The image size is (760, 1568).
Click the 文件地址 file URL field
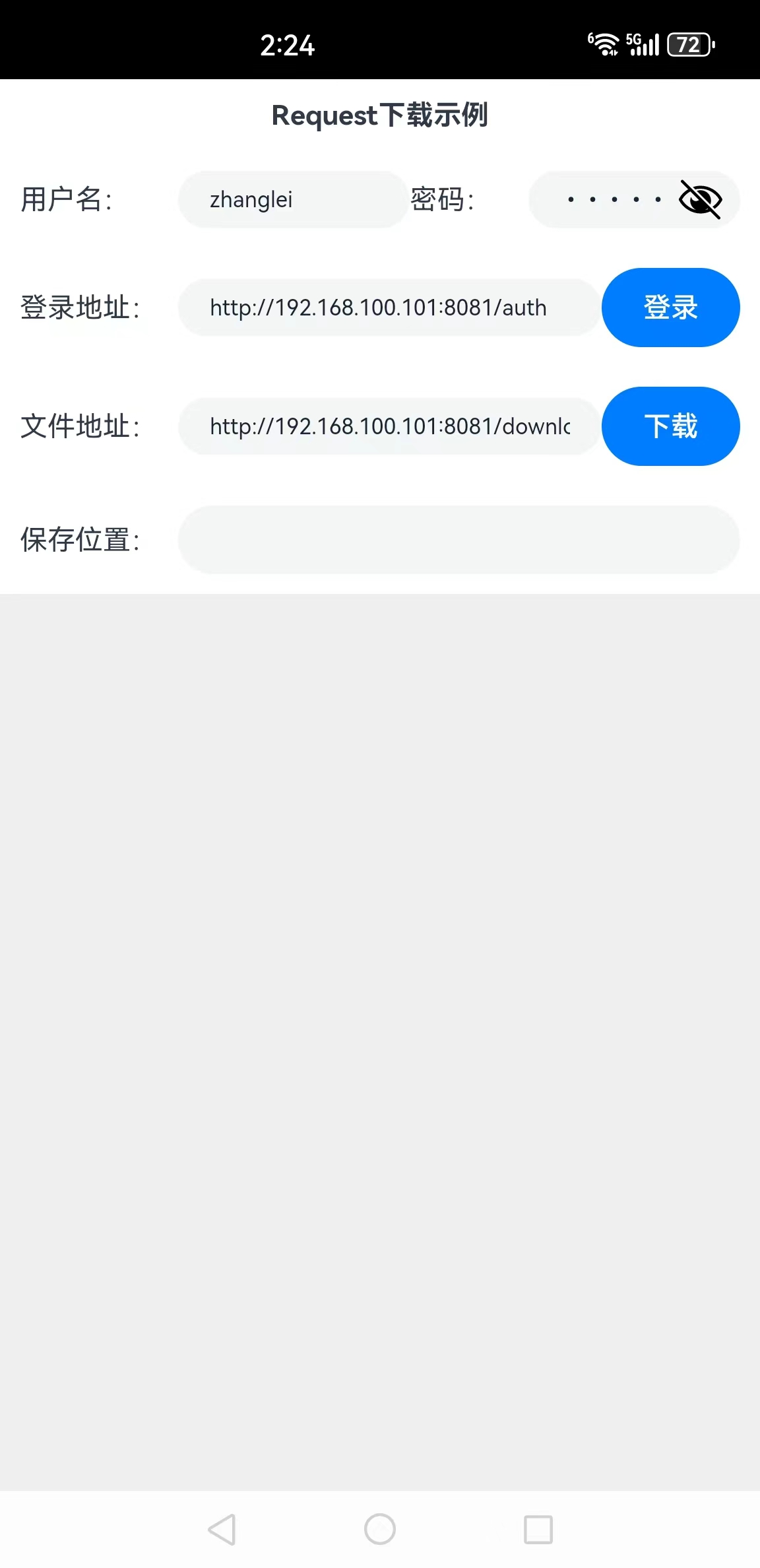[389, 426]
